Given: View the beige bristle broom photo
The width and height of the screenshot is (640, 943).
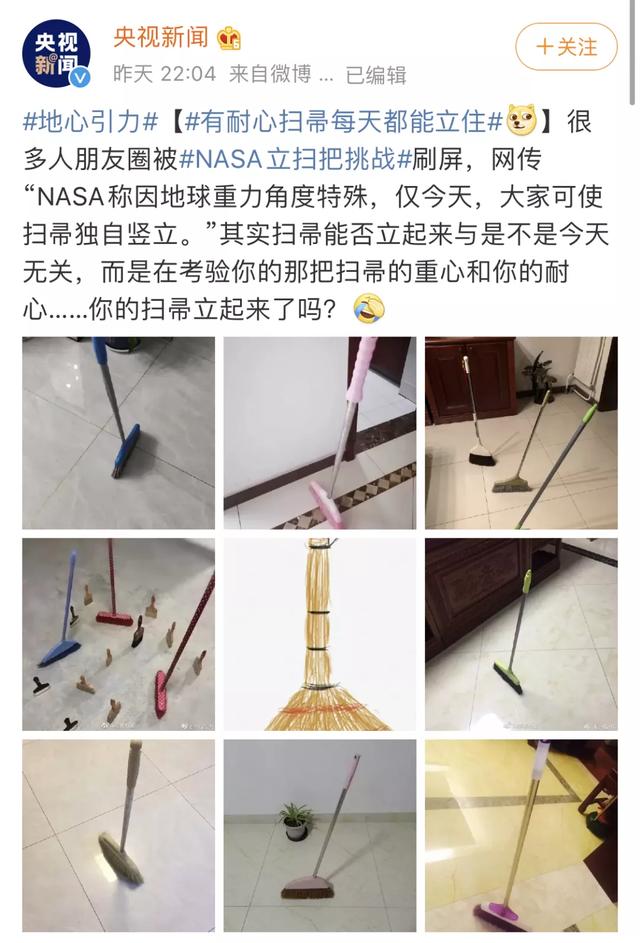Looking at the screenshot, I should (x=118, y=835).
